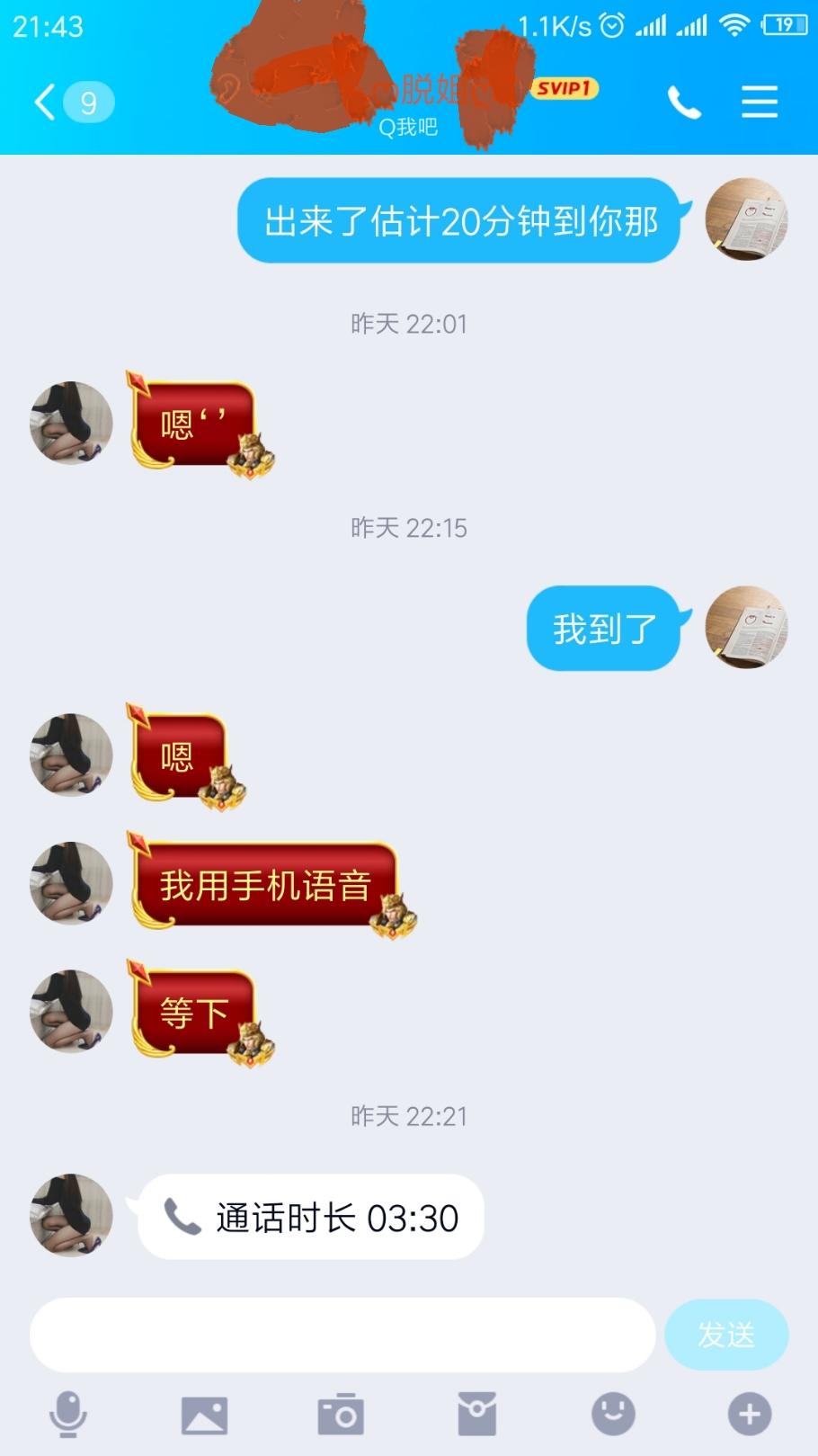Open the photo gallery picker icon
The image size is (818, 1456).
tap(206, 1413)
